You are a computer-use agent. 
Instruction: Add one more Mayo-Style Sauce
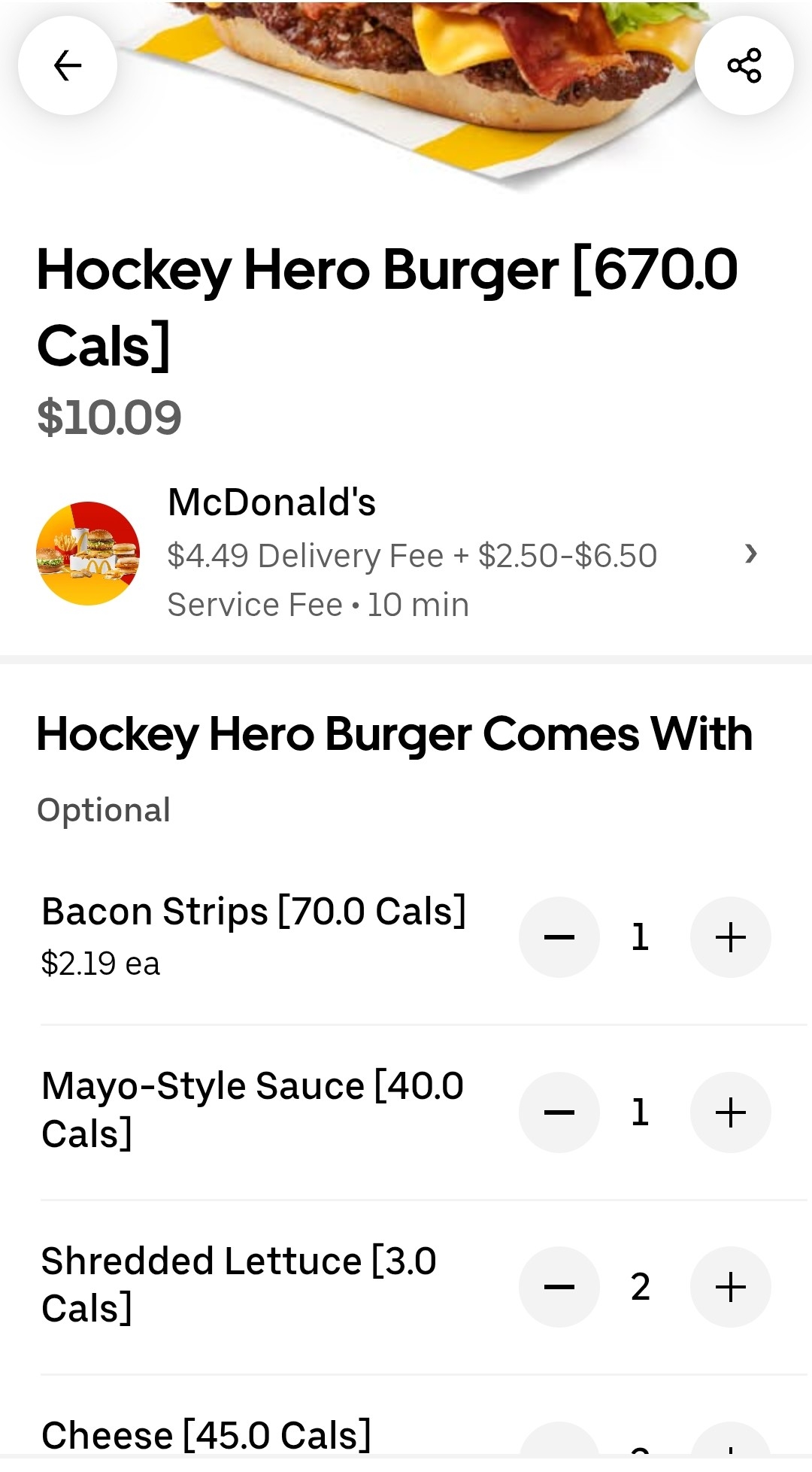pos(730,1112)
